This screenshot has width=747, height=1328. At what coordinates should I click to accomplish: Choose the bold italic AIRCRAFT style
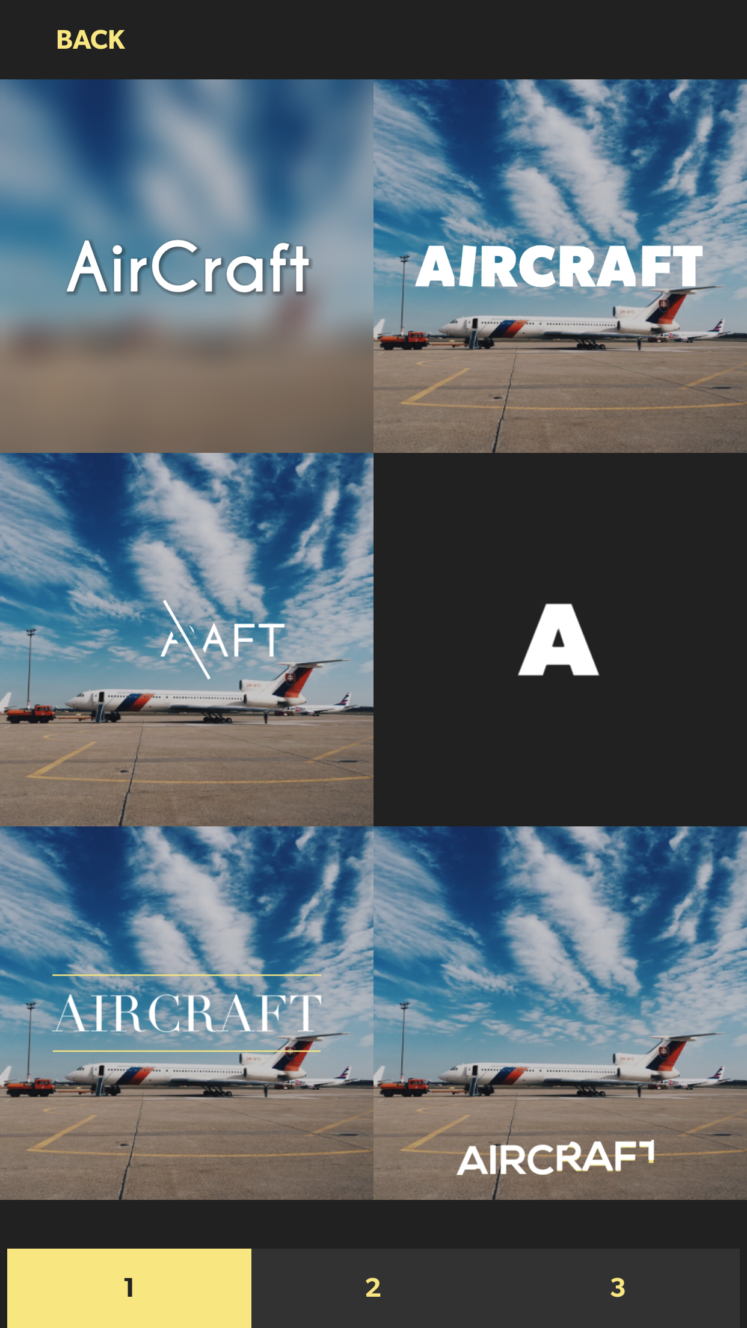[560, 266]
